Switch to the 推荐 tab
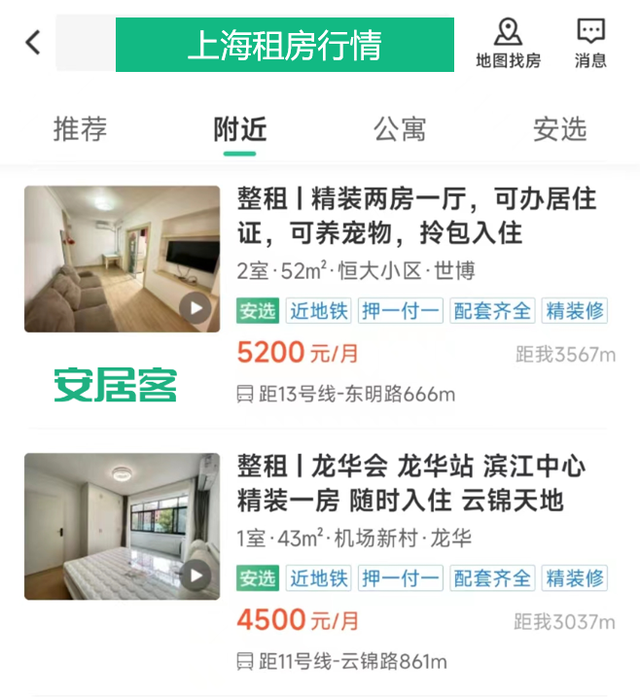The height and width of the screenshot is (697, 640). point(80,129)
